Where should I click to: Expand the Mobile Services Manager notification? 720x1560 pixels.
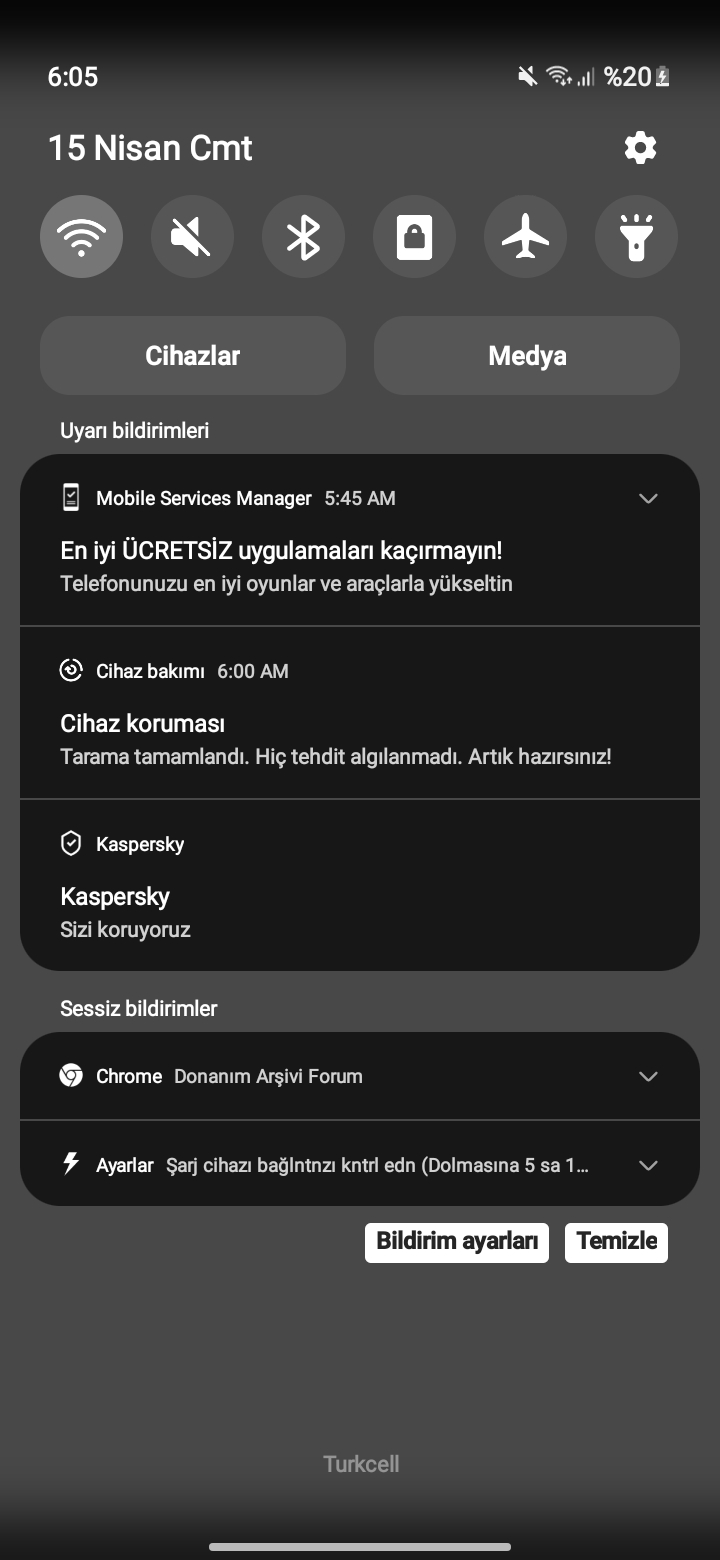(x=648, y=498)
